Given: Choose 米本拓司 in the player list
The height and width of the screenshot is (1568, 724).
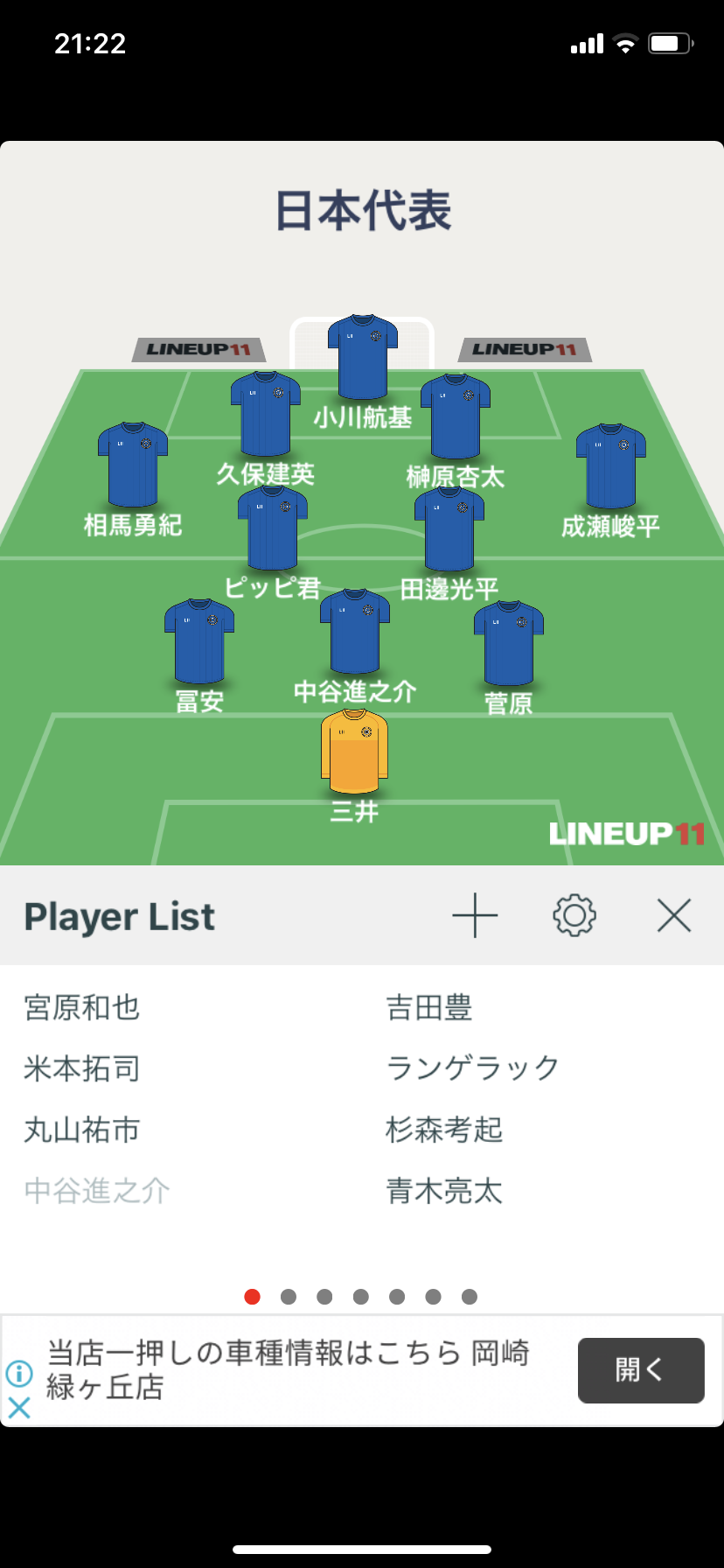Looking at the screenshot, I should (82, 1068).
